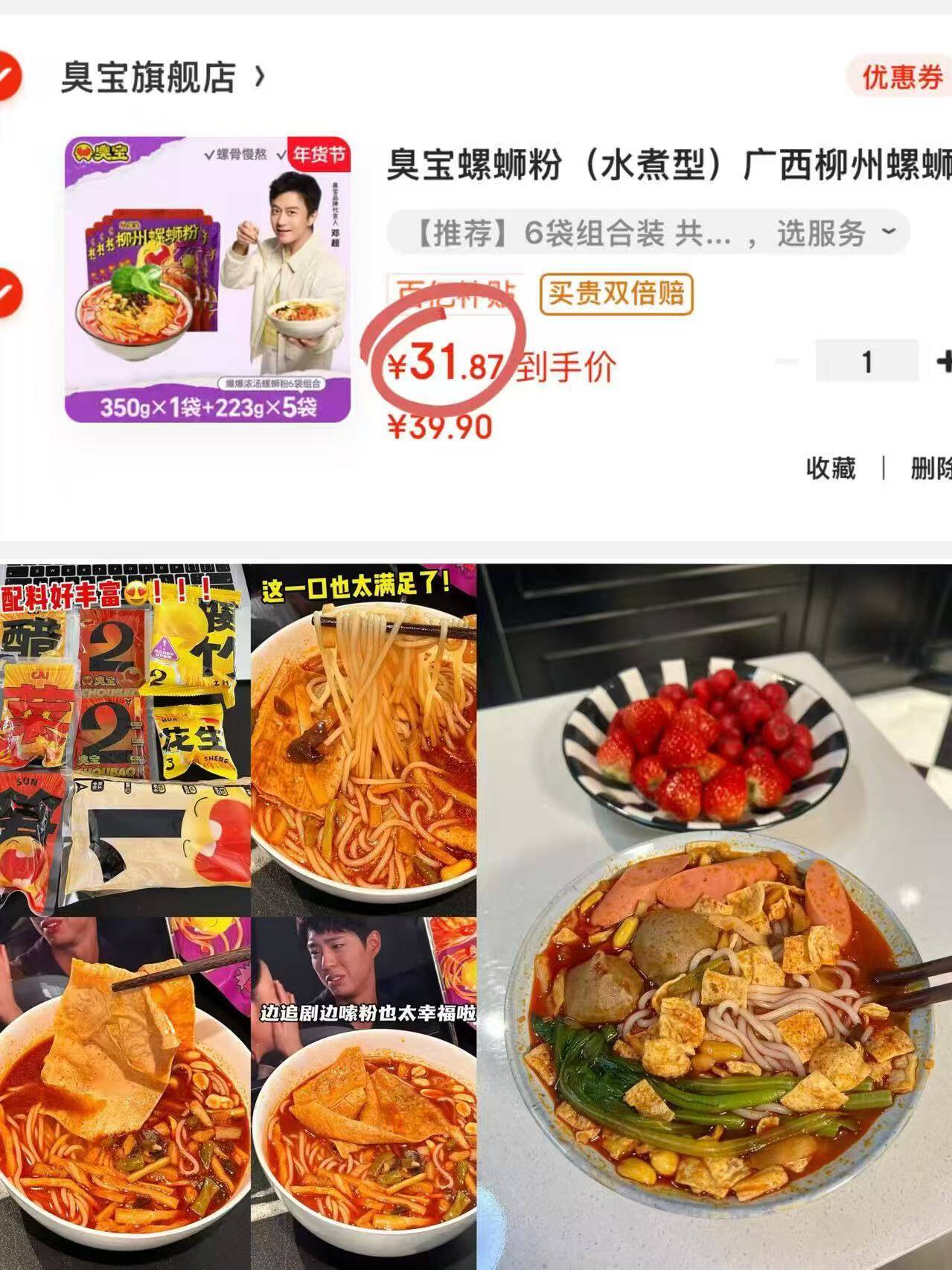The image size is (952, 1270).
Task: Click the ¥31.87 到手价 price
Action: click(x=451, y=364)
